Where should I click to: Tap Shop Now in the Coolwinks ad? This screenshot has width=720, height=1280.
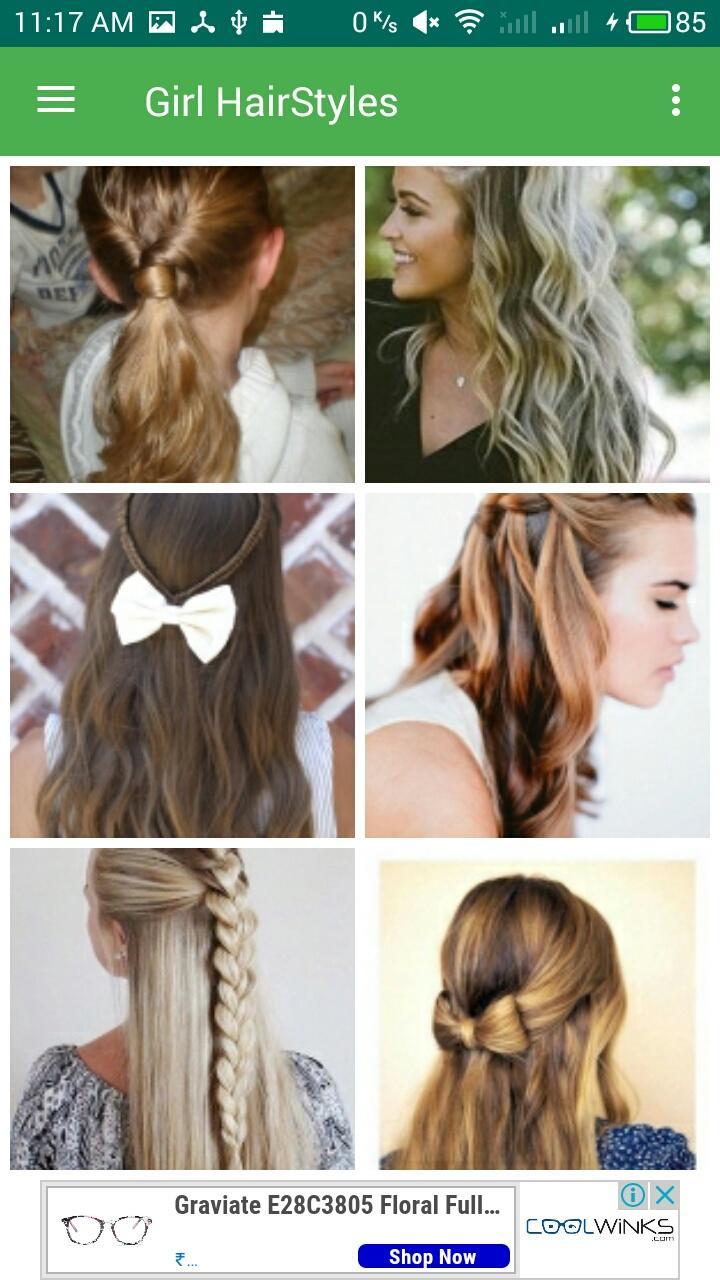tap(433, 1256)
